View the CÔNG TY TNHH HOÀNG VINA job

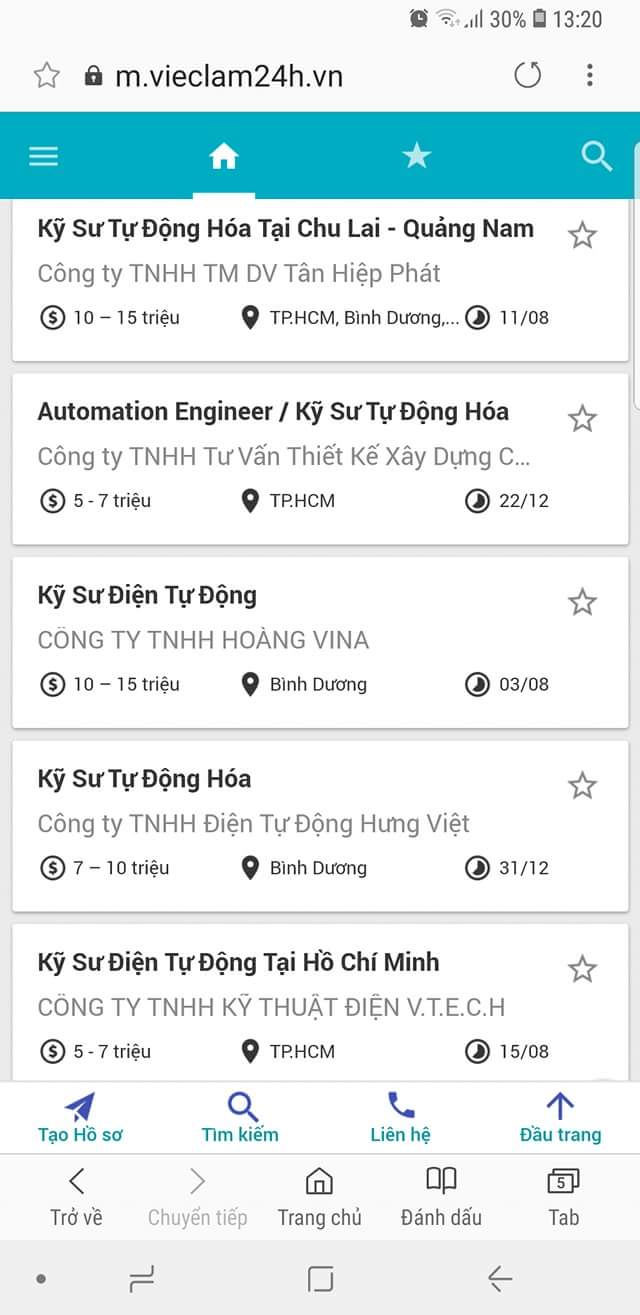pyautogui.click(x=203, y=640)
